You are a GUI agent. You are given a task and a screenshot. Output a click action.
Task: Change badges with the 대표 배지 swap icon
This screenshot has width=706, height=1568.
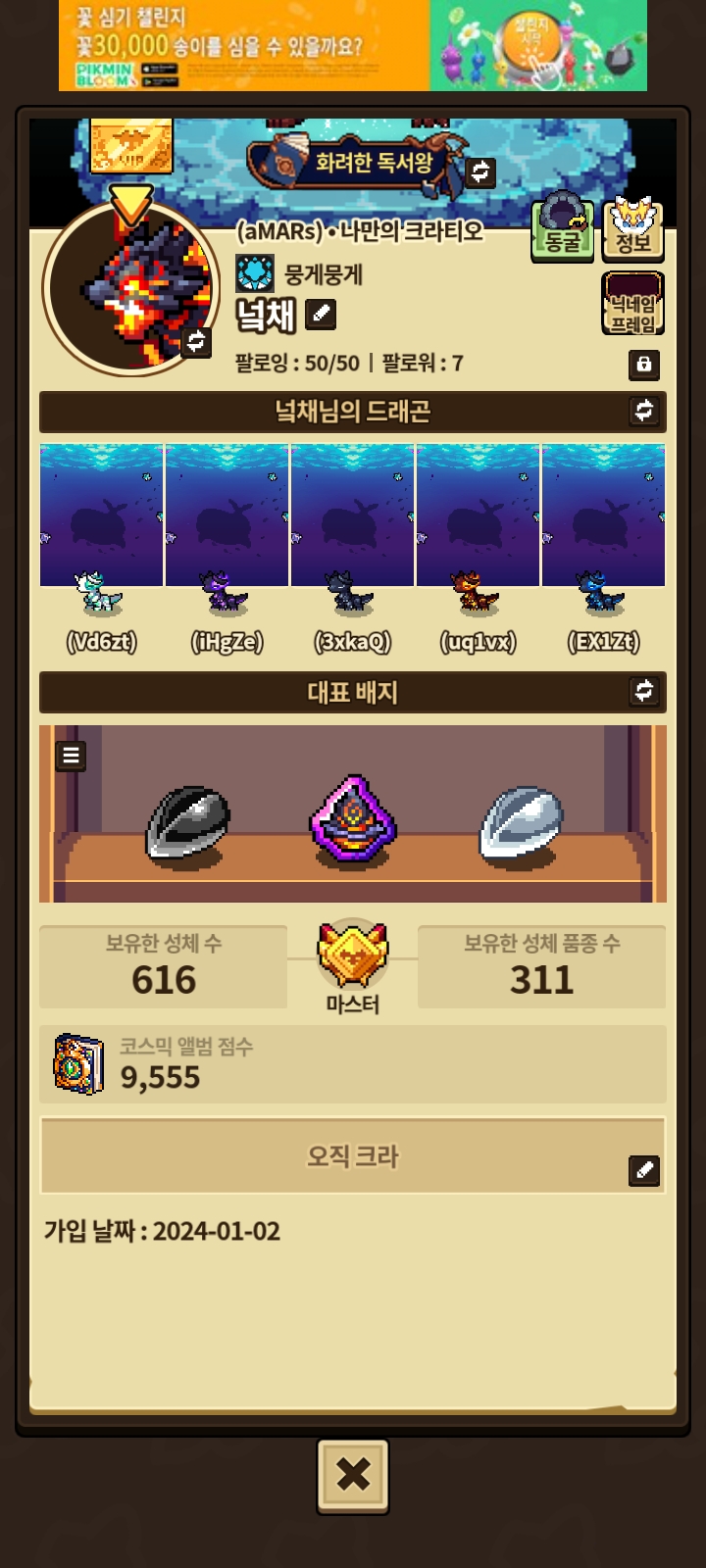pyautogui.click(x=643, y=691)
